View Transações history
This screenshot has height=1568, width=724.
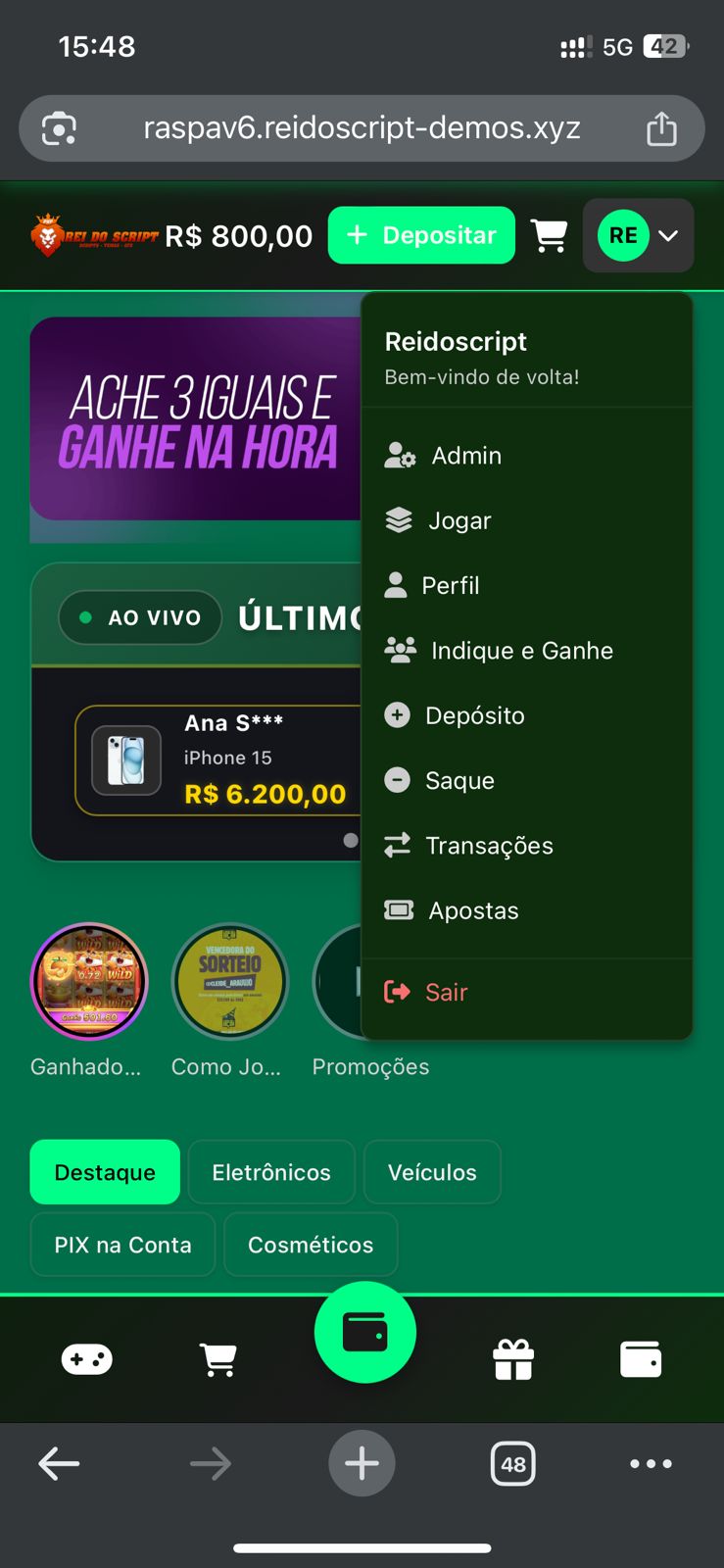click(488, 846)
